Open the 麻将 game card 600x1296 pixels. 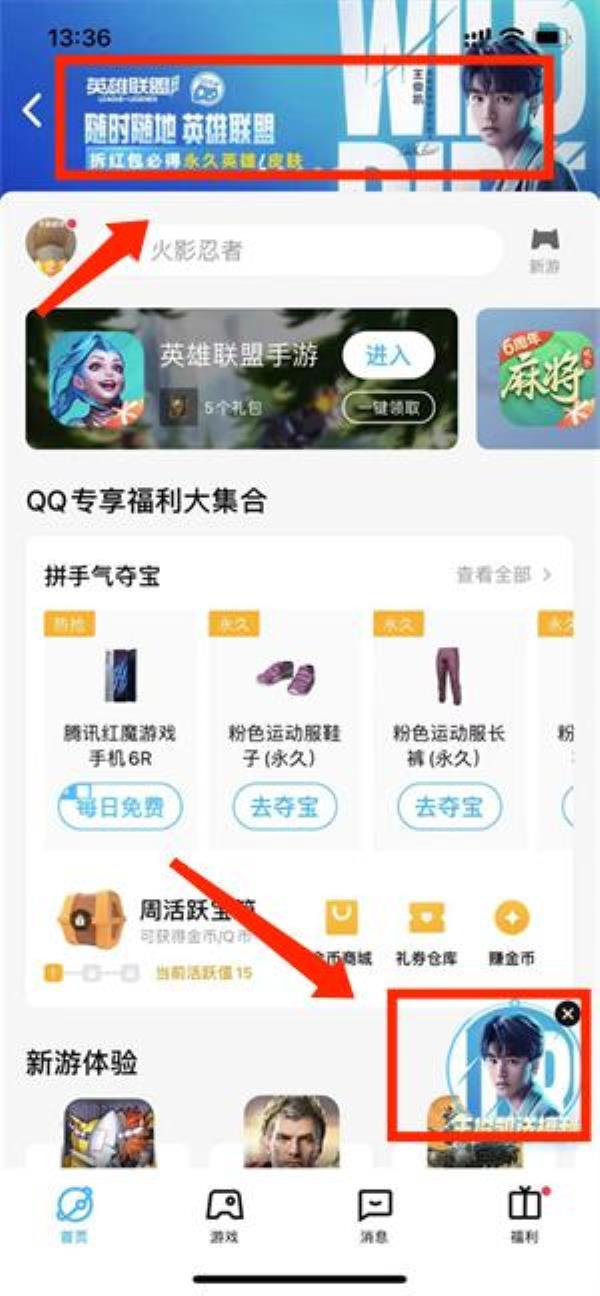click(x=540, y=378)
